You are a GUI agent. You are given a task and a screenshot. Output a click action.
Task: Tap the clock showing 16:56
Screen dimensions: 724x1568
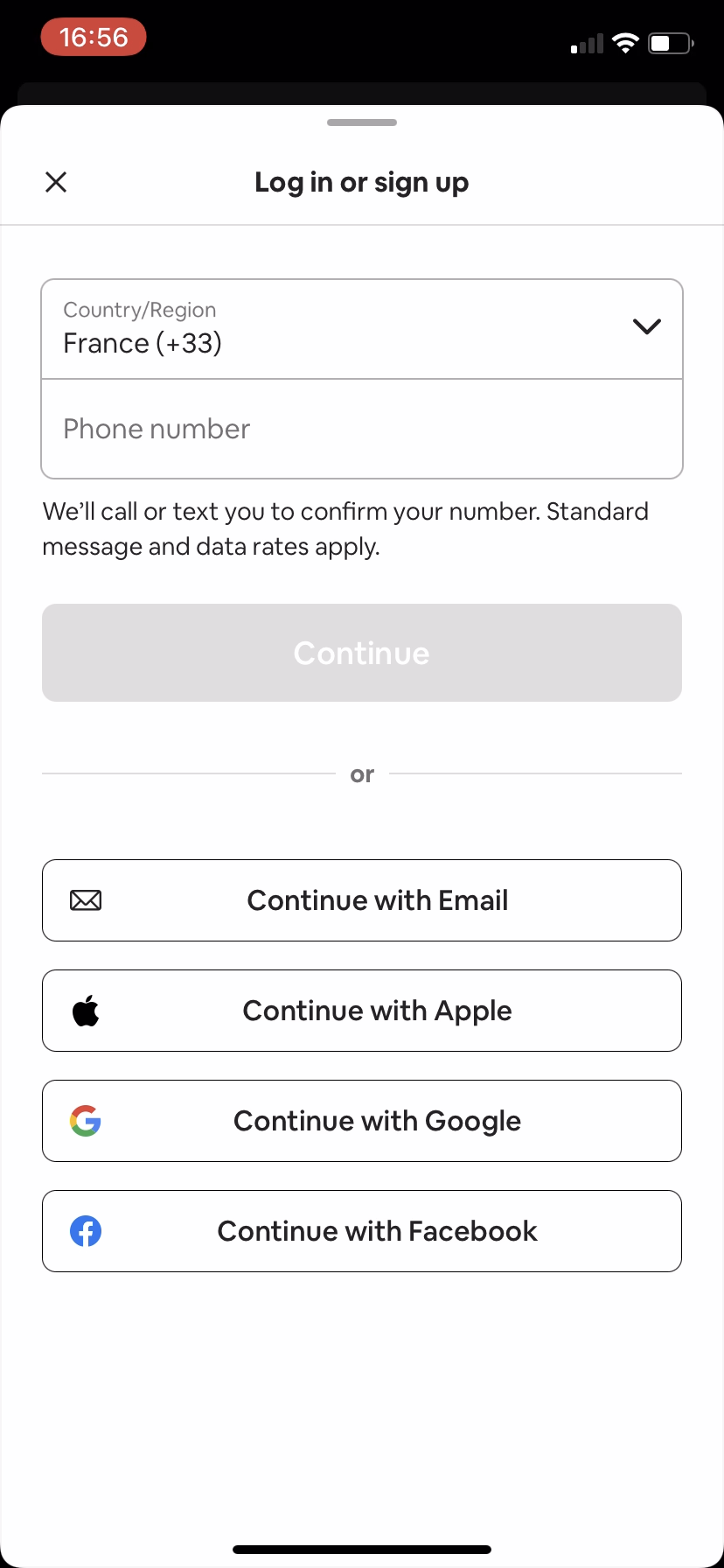94,37
